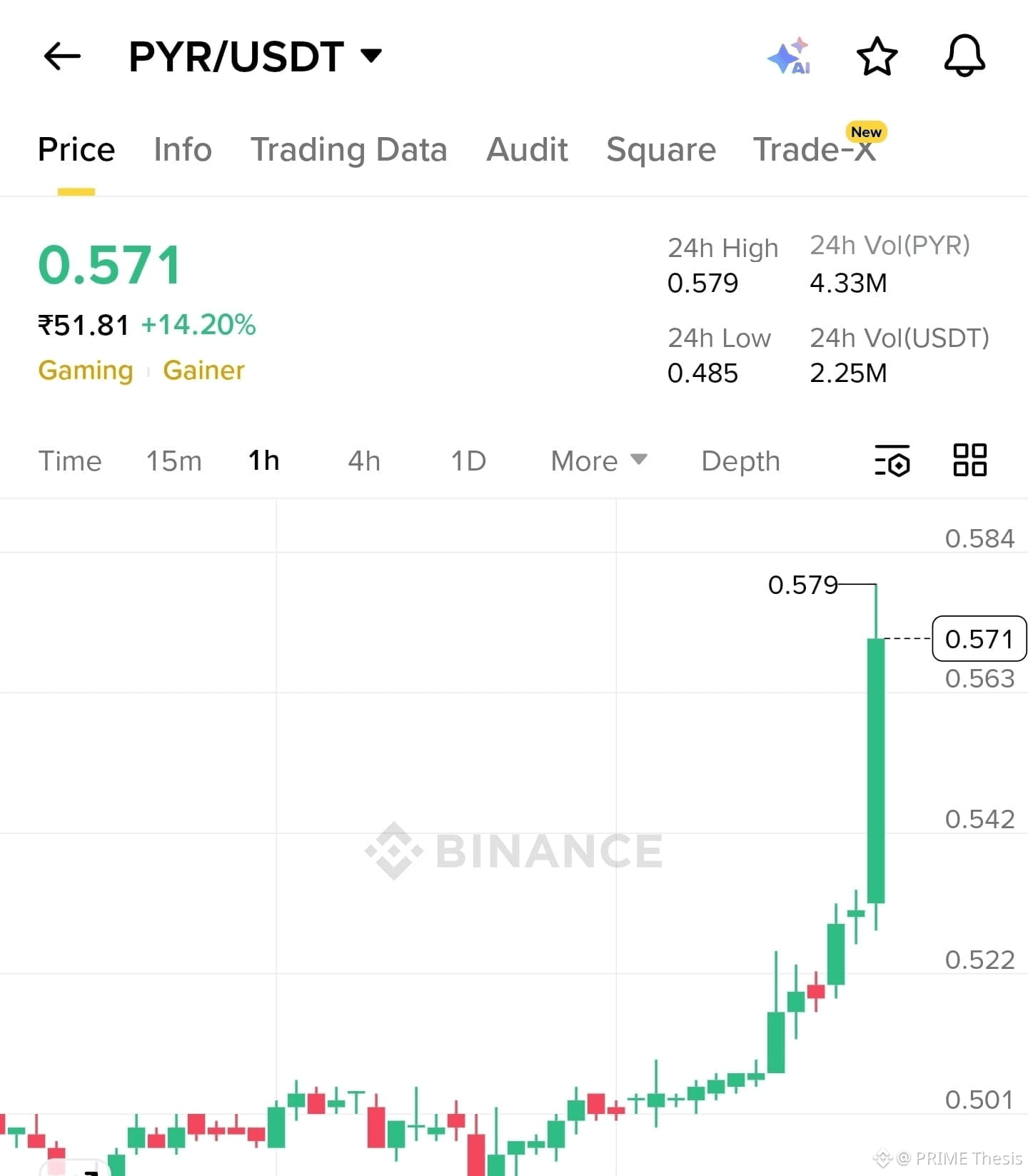
Task: Open the Gainer label link
Action: pos(203,370)
